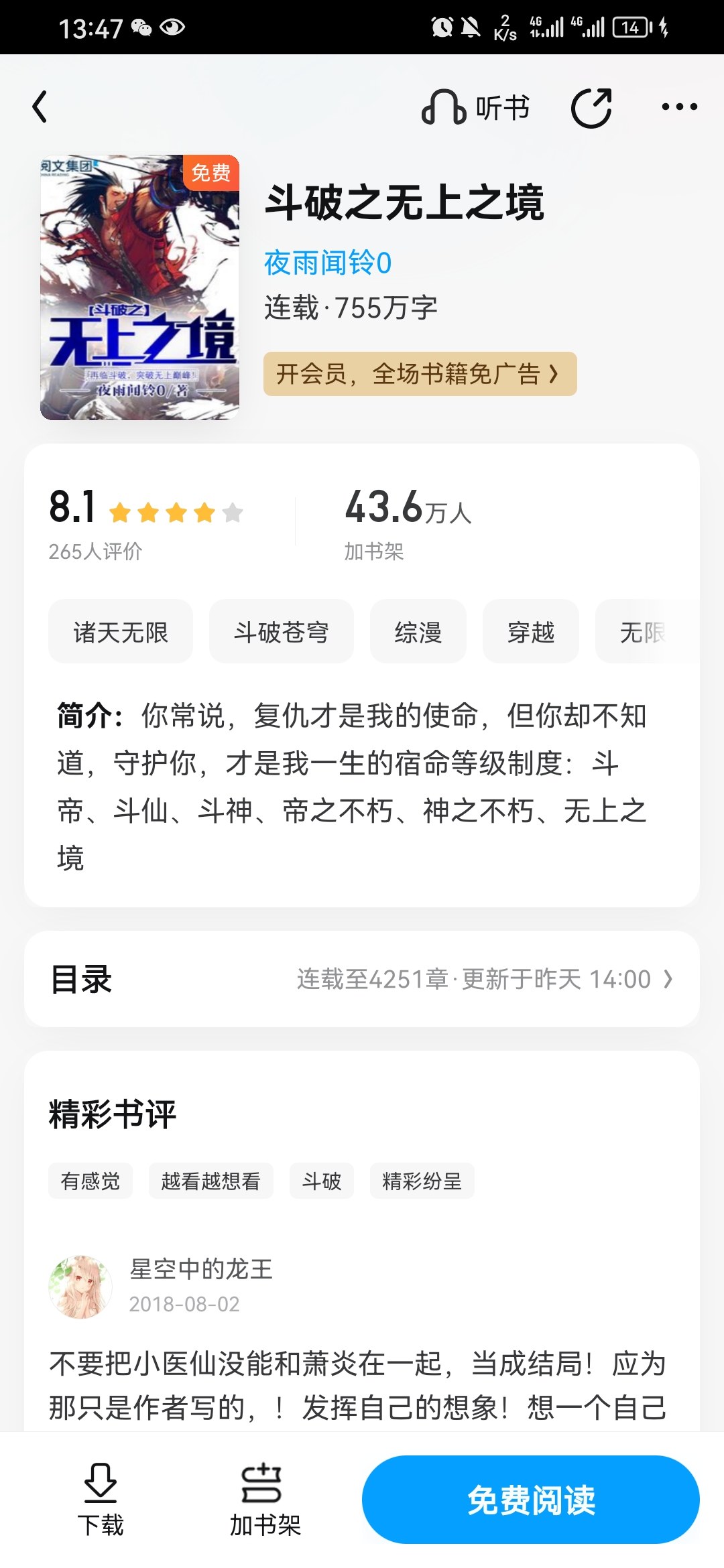Viewport: 724px width, 1568px height.
Task: Select the 诸天无限 tag
Action: pyautogui.click(x=121, y=631)
